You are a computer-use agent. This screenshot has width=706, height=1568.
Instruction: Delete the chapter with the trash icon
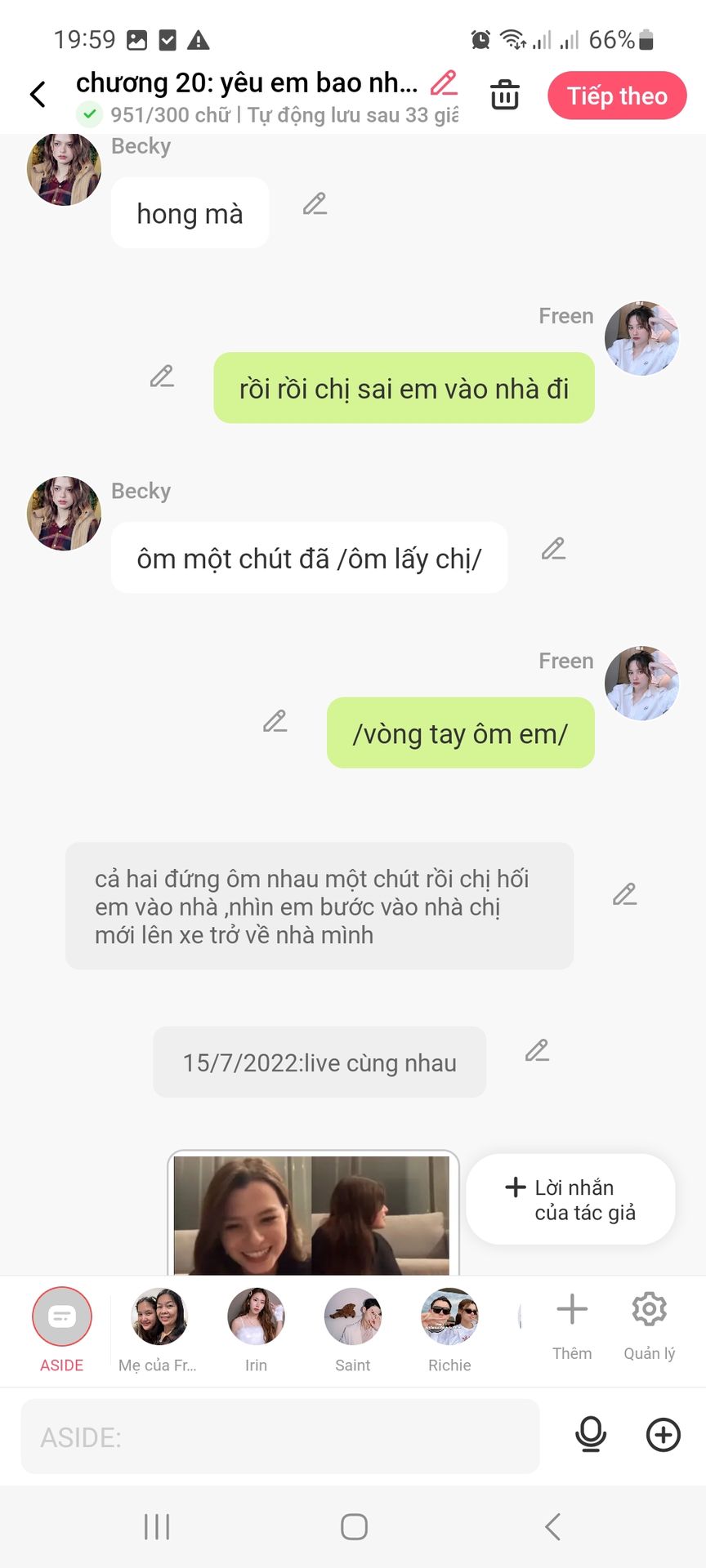(504, 95)
